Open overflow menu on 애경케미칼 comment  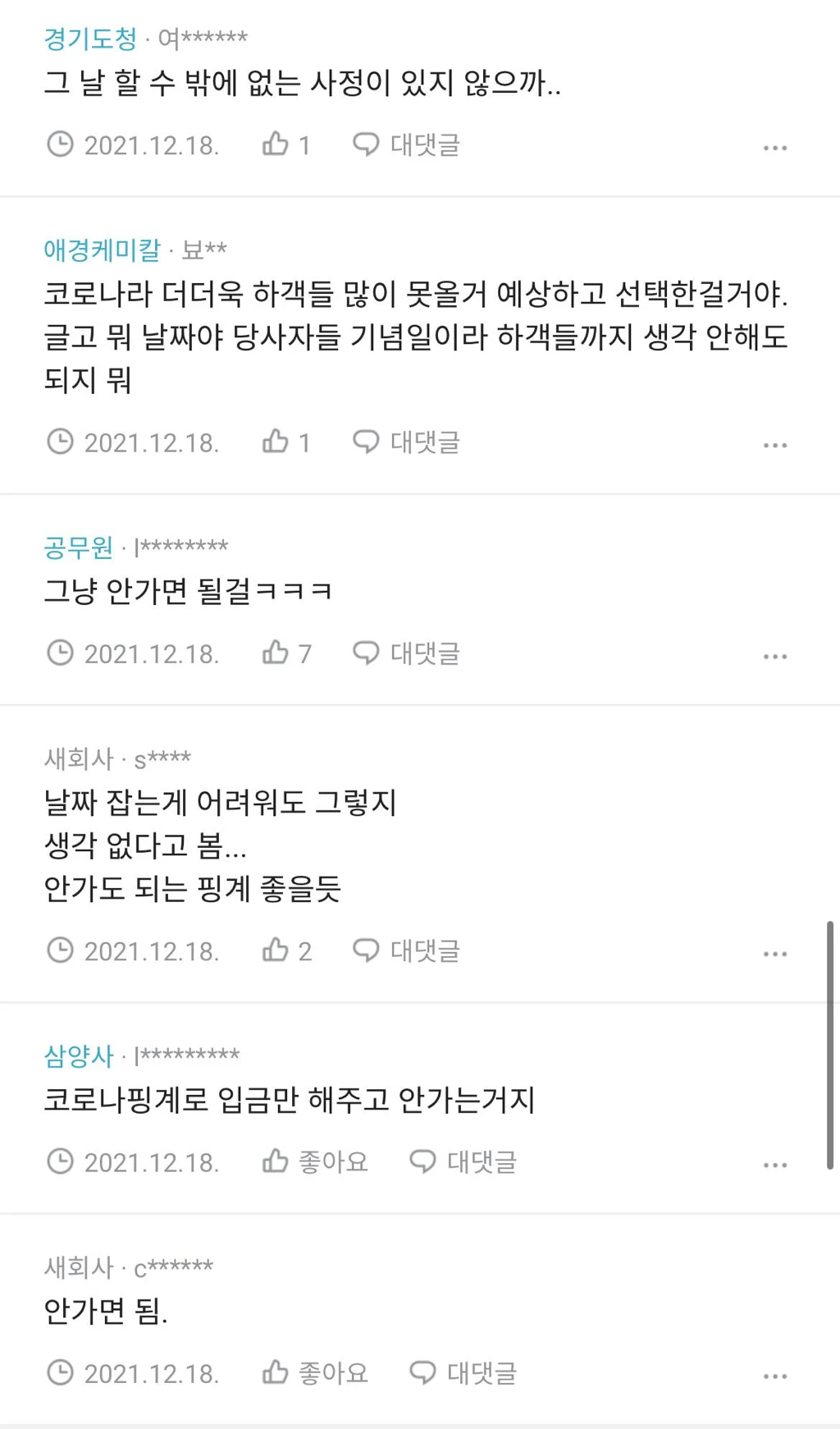[x=774, y=445]
